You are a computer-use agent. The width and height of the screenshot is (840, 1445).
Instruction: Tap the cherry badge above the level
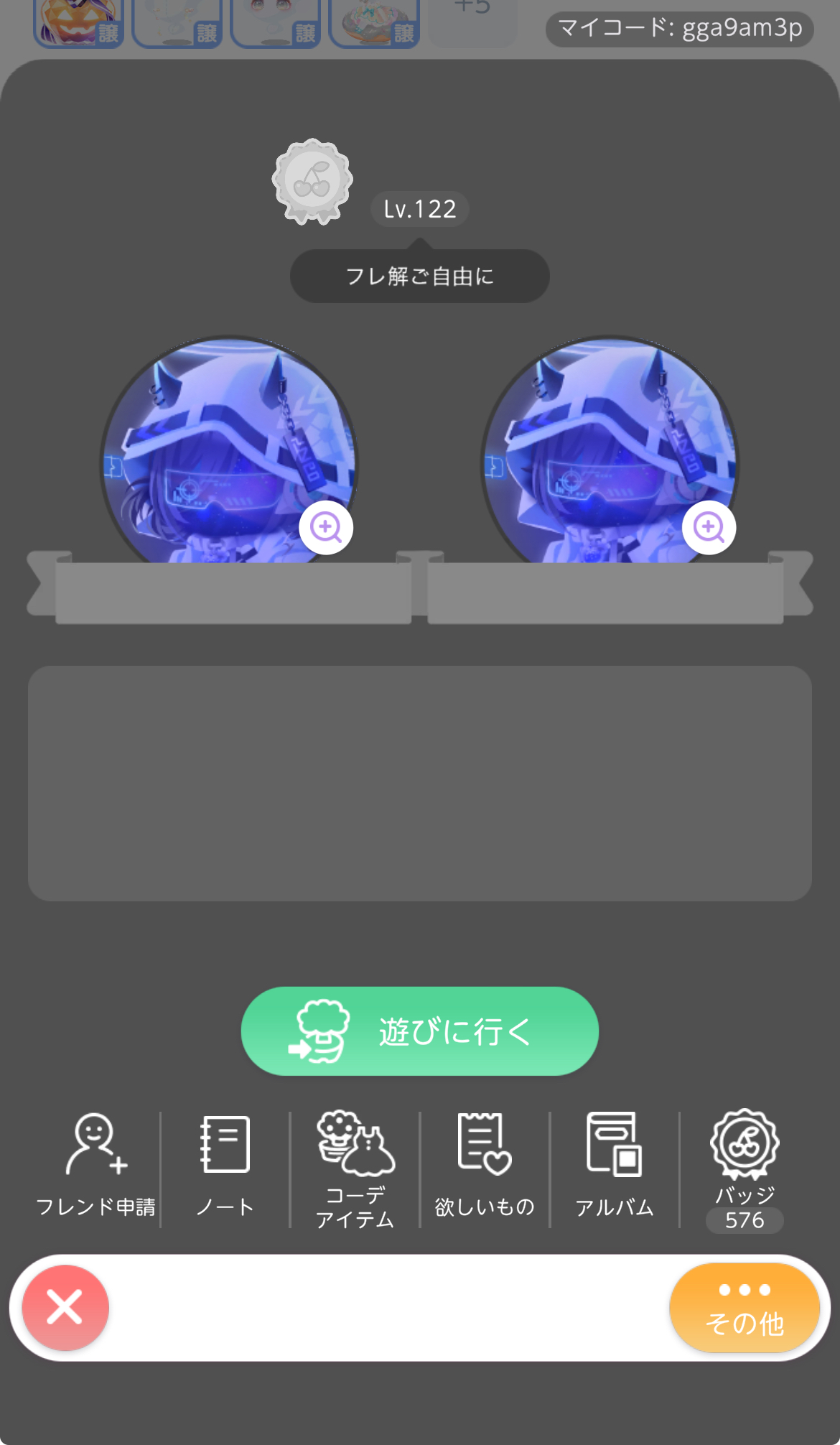[x=312, y=181]
